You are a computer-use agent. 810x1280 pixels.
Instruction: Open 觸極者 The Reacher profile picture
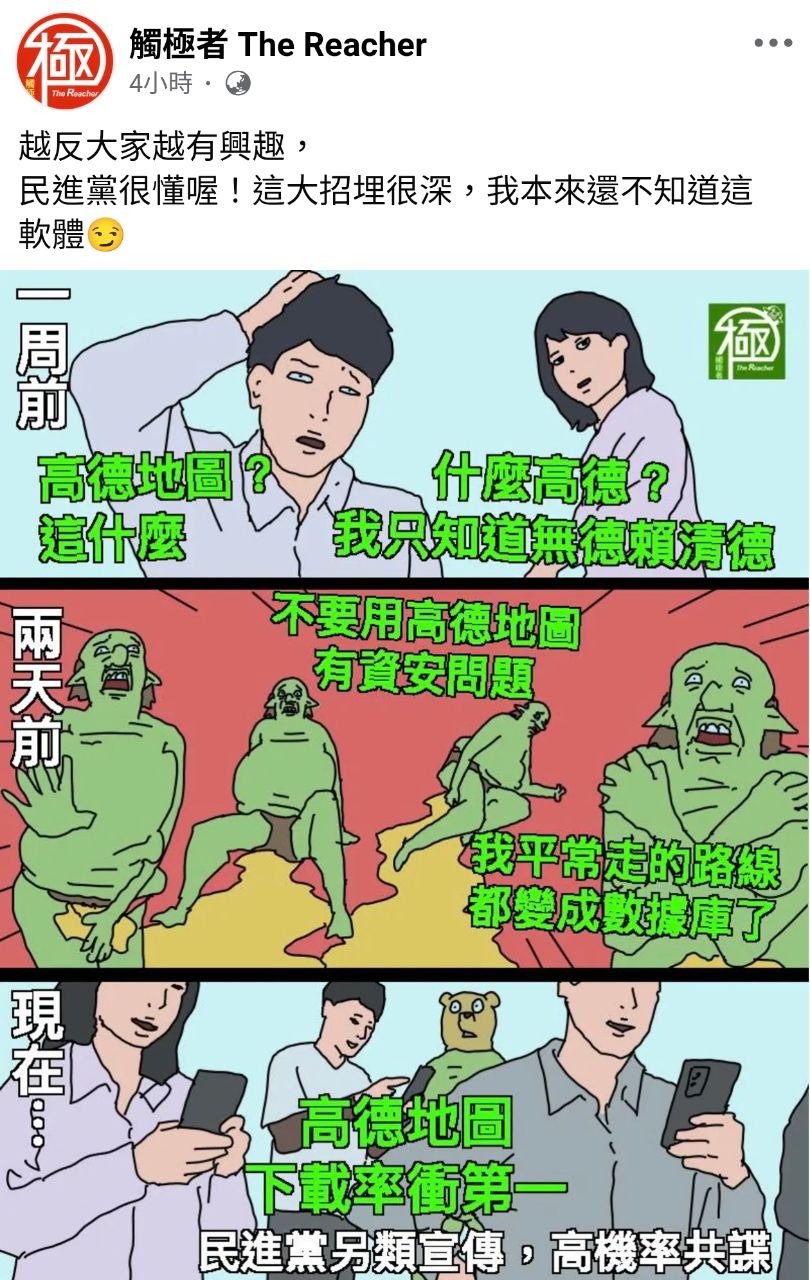click(63, 60)
